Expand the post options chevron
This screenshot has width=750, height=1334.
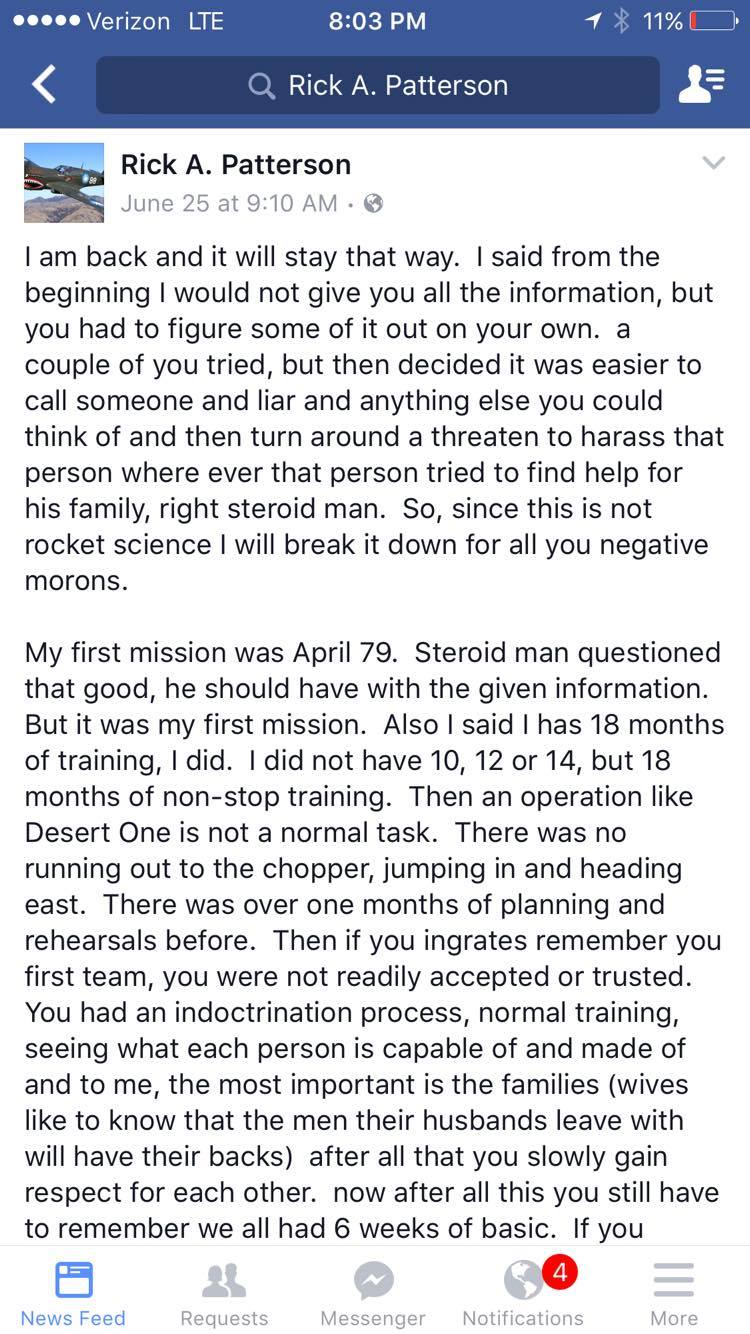pyautogui.click(x=713, y=163)
